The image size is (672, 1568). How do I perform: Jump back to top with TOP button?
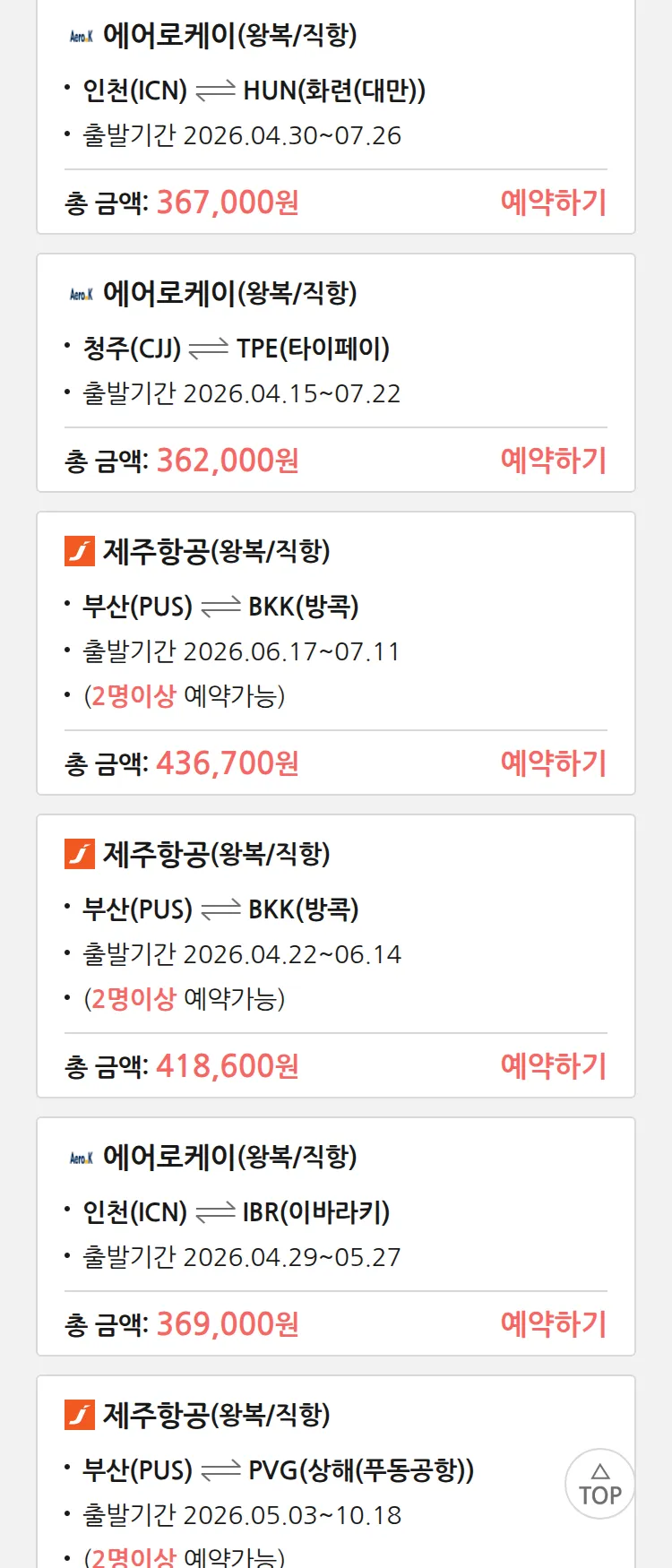[x=599, y=1484]
